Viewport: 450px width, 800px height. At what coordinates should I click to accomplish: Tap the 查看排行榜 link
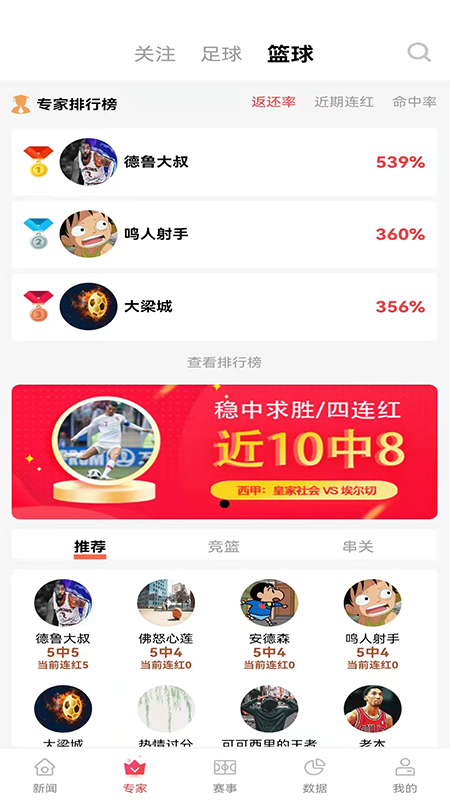(224, 363)
